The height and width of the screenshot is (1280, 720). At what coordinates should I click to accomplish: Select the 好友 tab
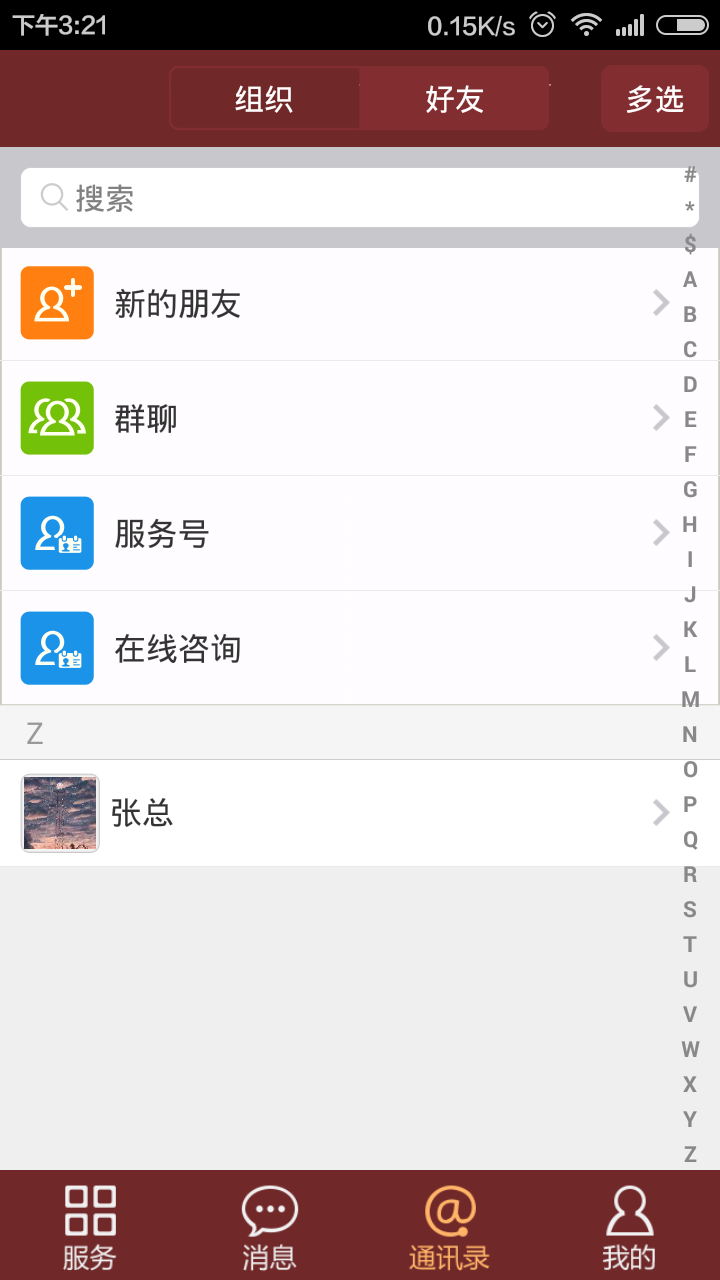coord(454,99)
